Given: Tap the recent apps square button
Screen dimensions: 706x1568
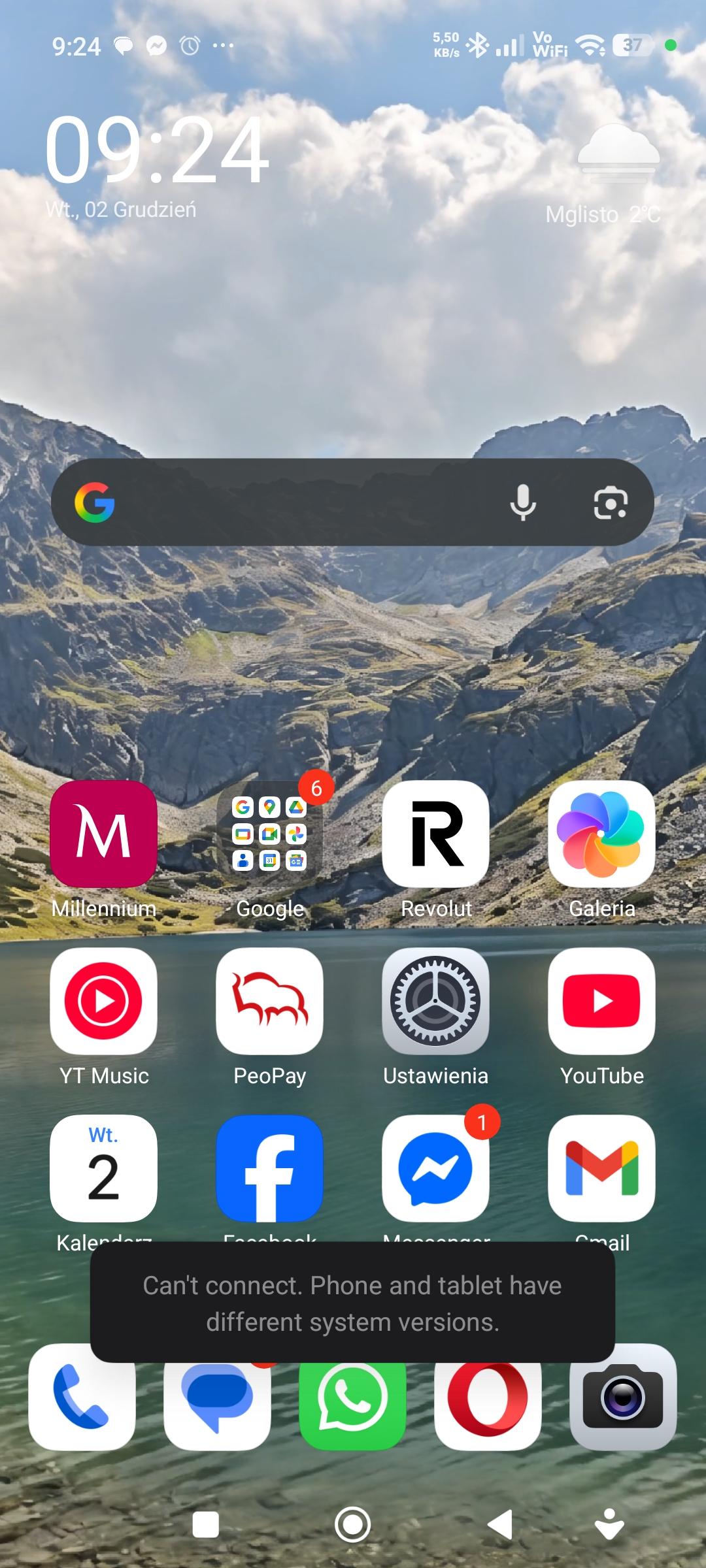Looking at the screenshot, I should coord(205,1525).
